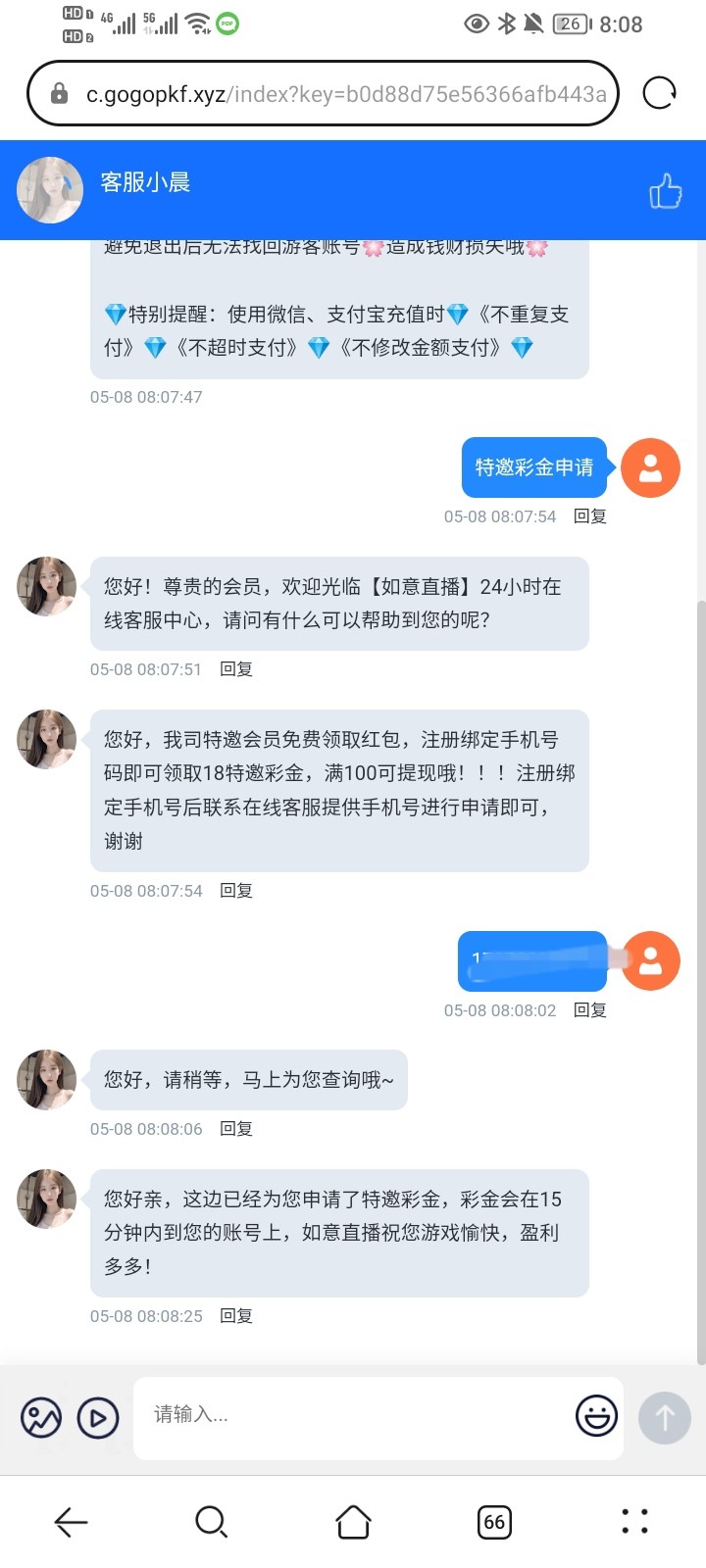
Task: Tap 回复 under the 08:08:02 sent message
Action: click(590, 1010)
